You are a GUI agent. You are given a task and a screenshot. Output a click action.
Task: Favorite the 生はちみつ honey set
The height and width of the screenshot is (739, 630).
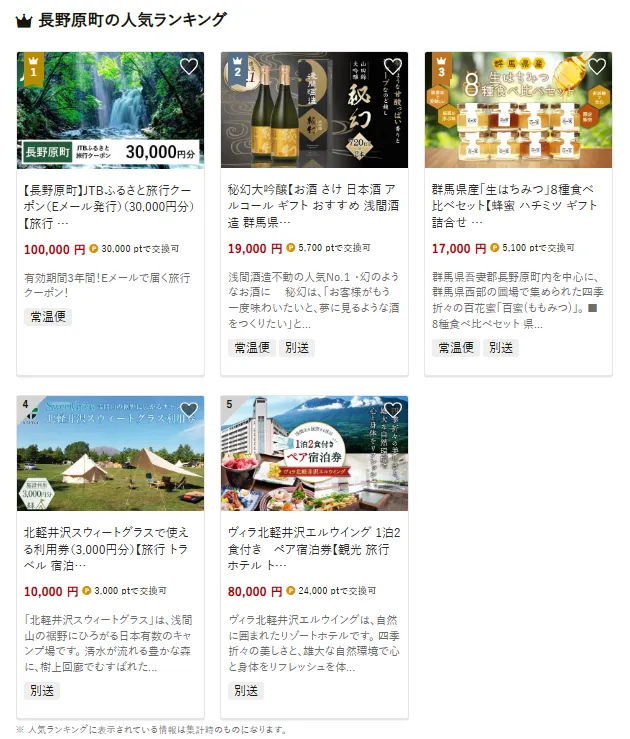coord(597,67)
